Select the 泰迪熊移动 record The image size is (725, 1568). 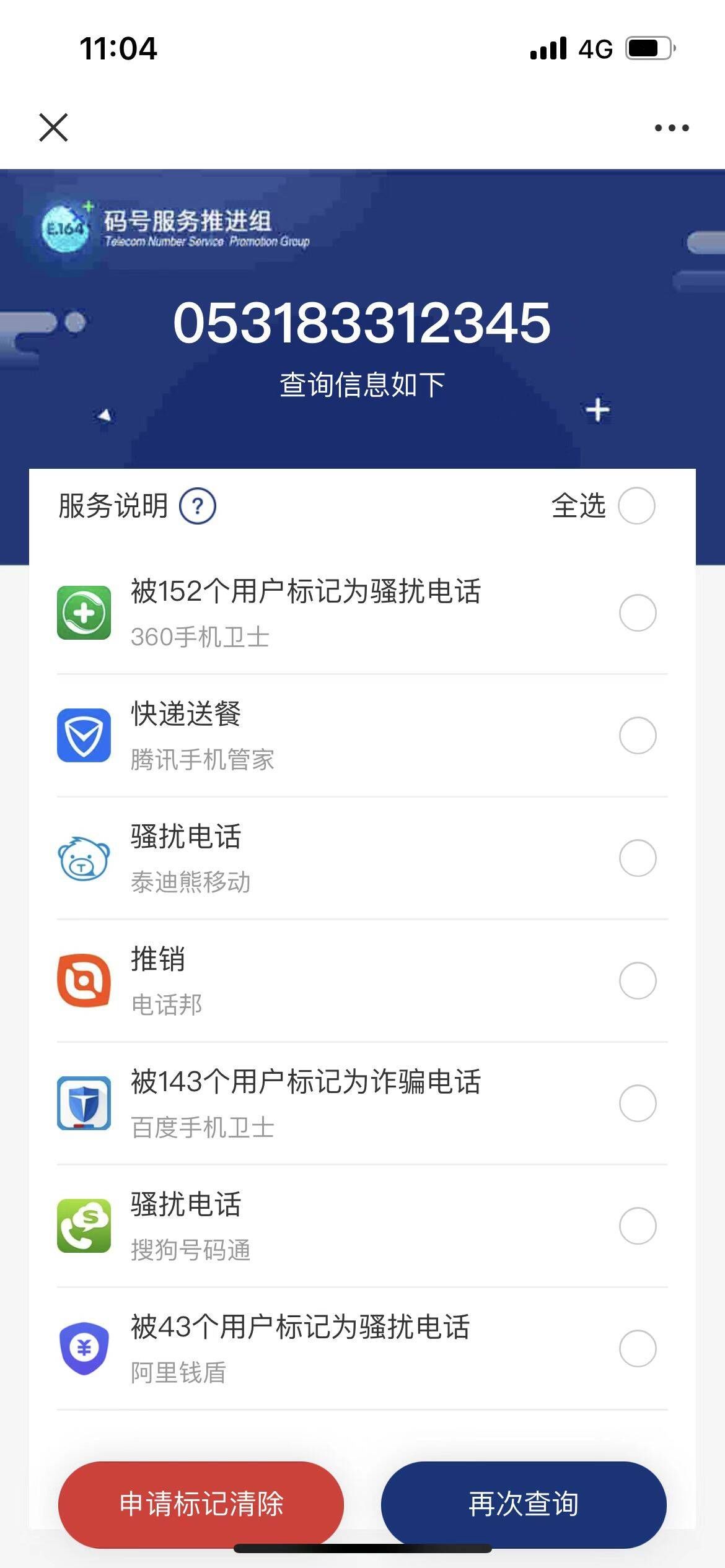tap(638, 858)
